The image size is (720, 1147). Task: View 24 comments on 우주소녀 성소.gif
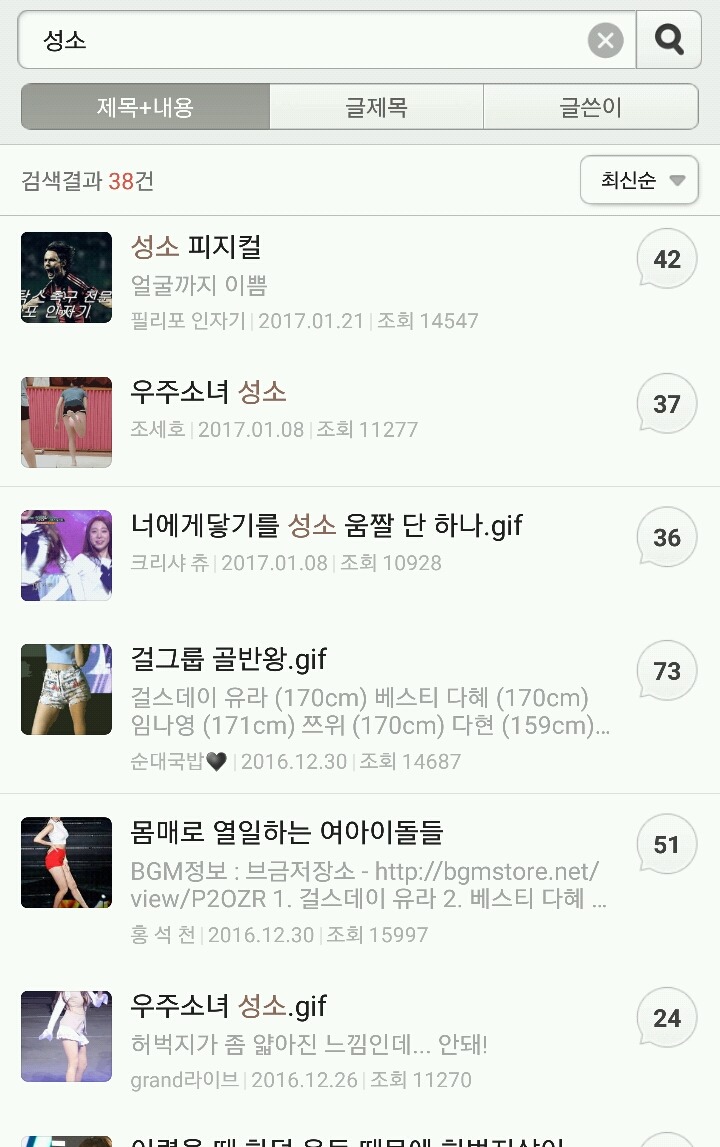point(666,1018)
